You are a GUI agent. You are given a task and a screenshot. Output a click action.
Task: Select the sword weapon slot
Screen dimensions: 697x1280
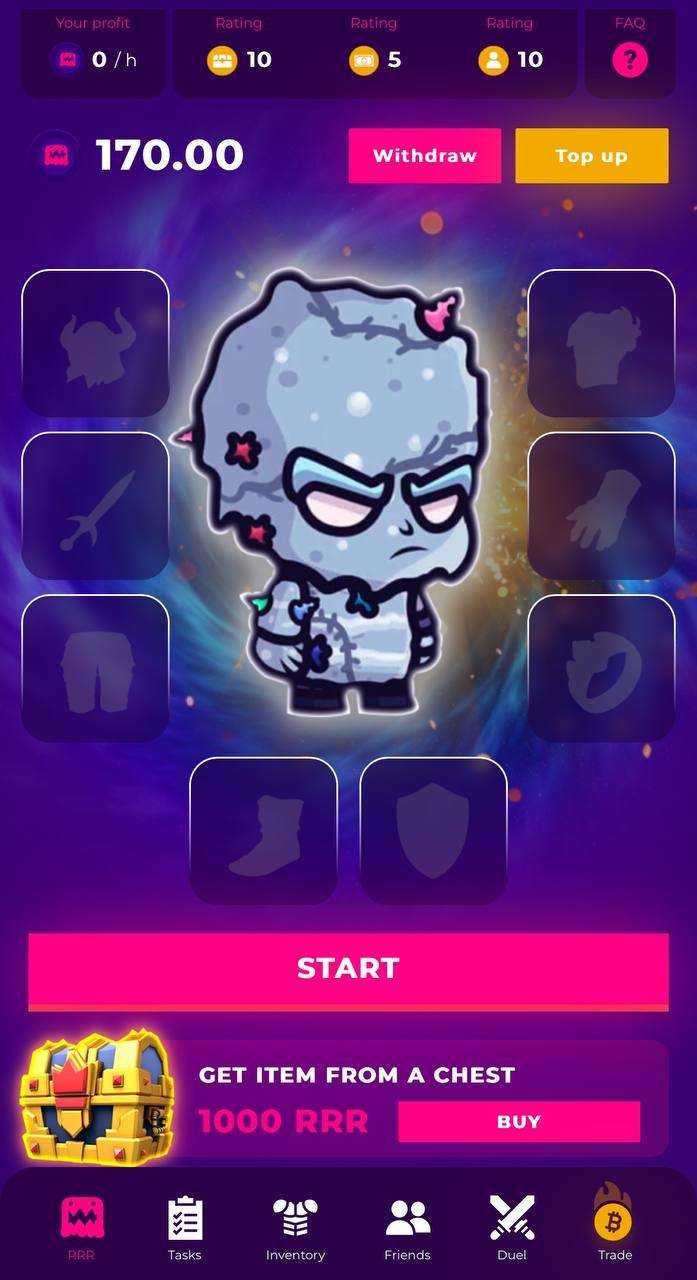pyautogui.click(x=95, y=506)
